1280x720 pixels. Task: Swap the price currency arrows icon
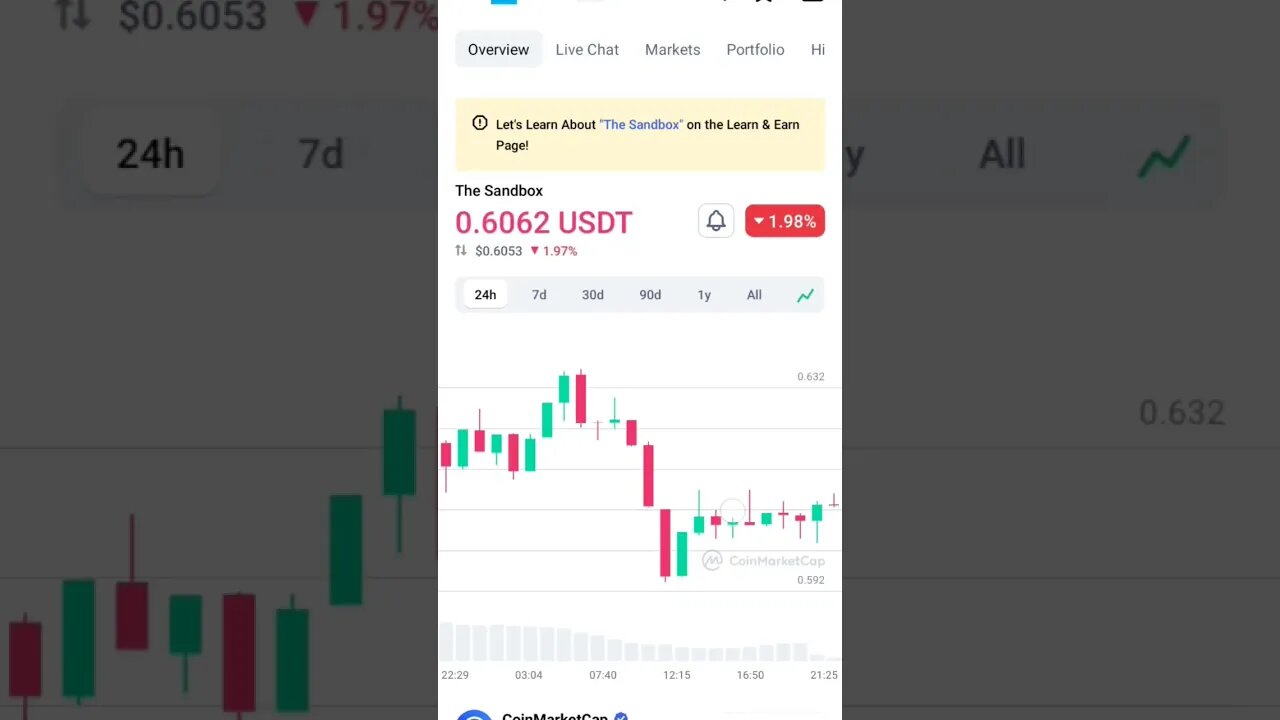pos(461,251)
